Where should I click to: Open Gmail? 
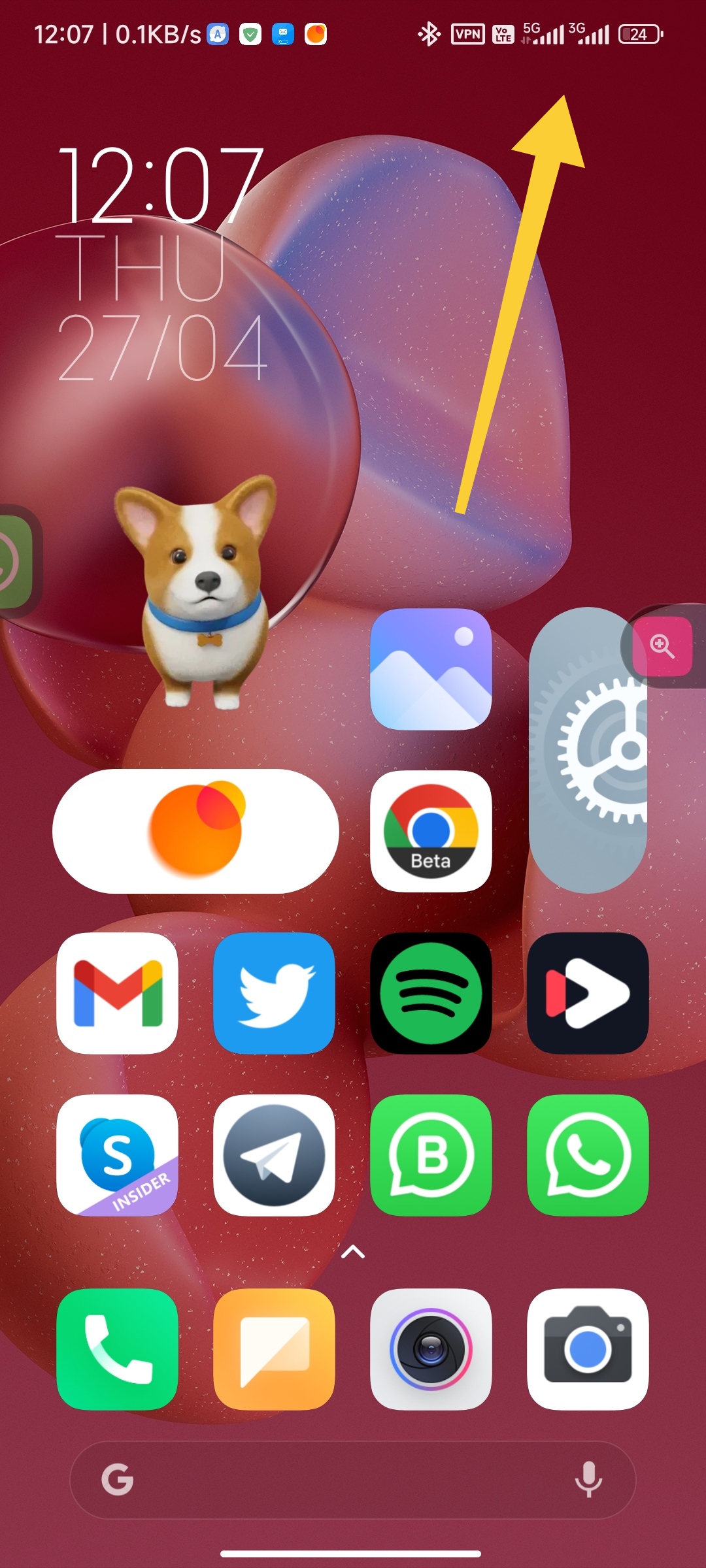pyautogui.click(x=117, y=993)
